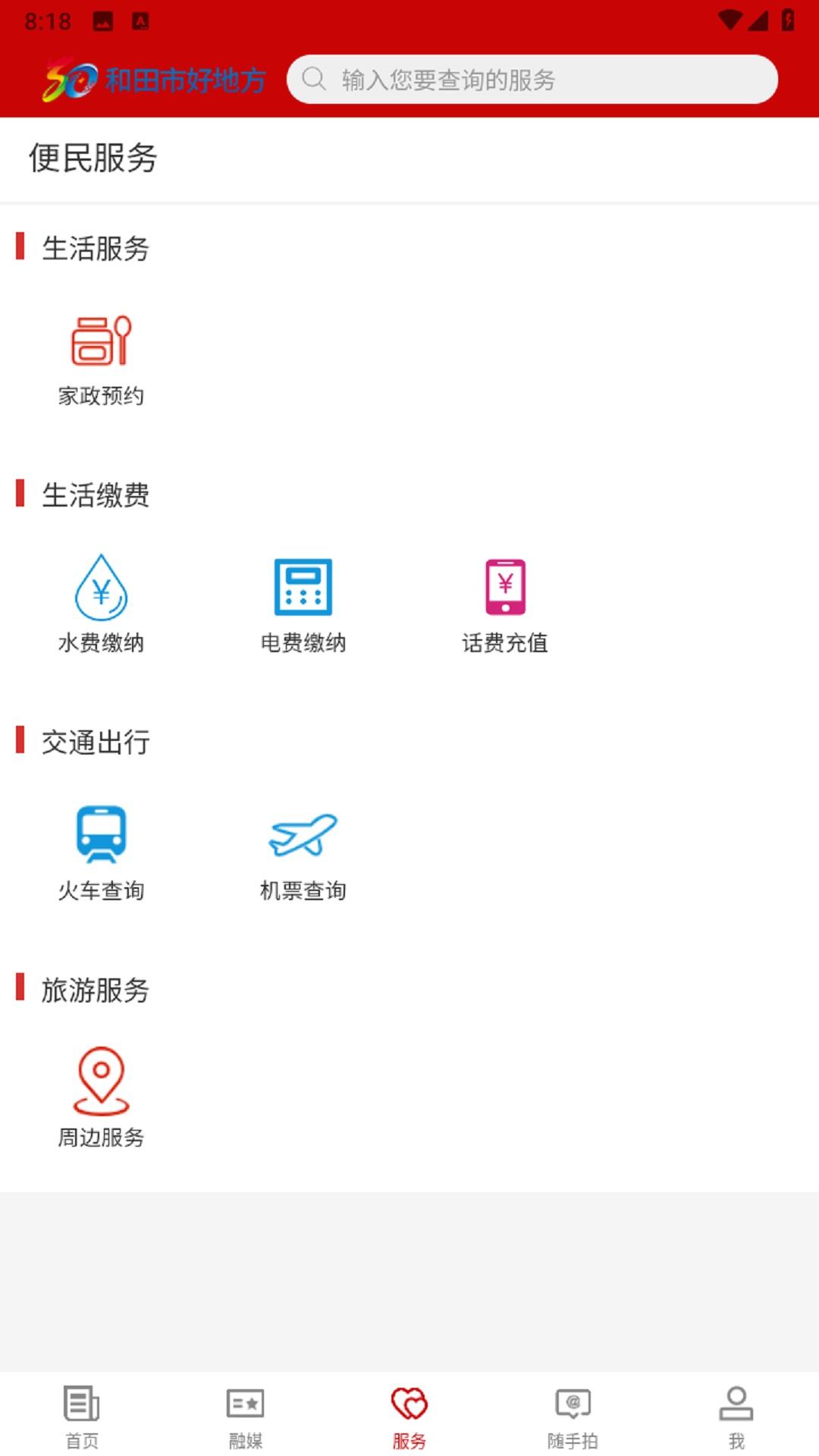Screen dimensions: 819x1456
Task: Tap the service search input field
Action: click(531, 78)
